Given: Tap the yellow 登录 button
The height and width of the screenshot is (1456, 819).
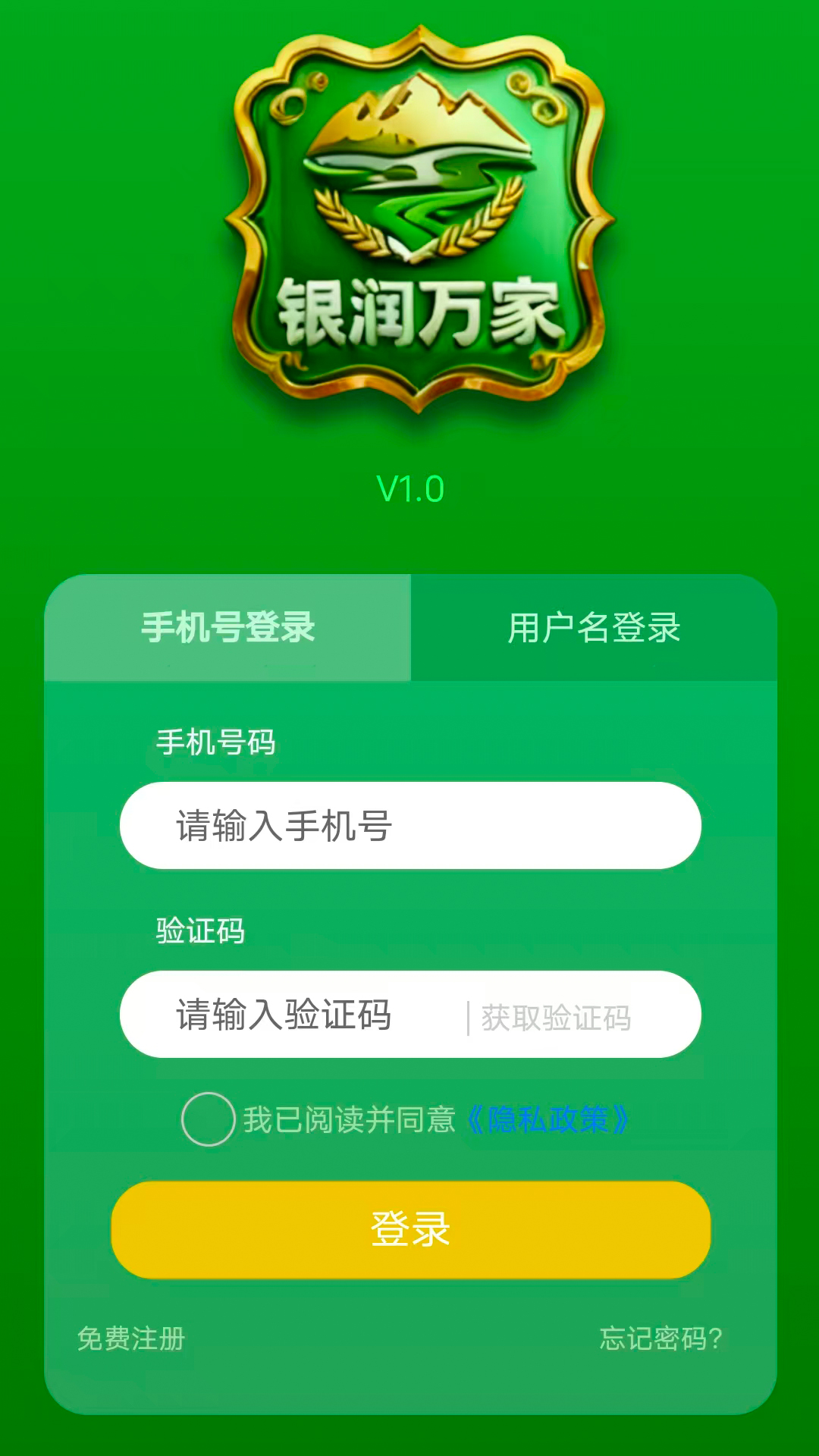Looking at the screenshot, I should 410,1229.
